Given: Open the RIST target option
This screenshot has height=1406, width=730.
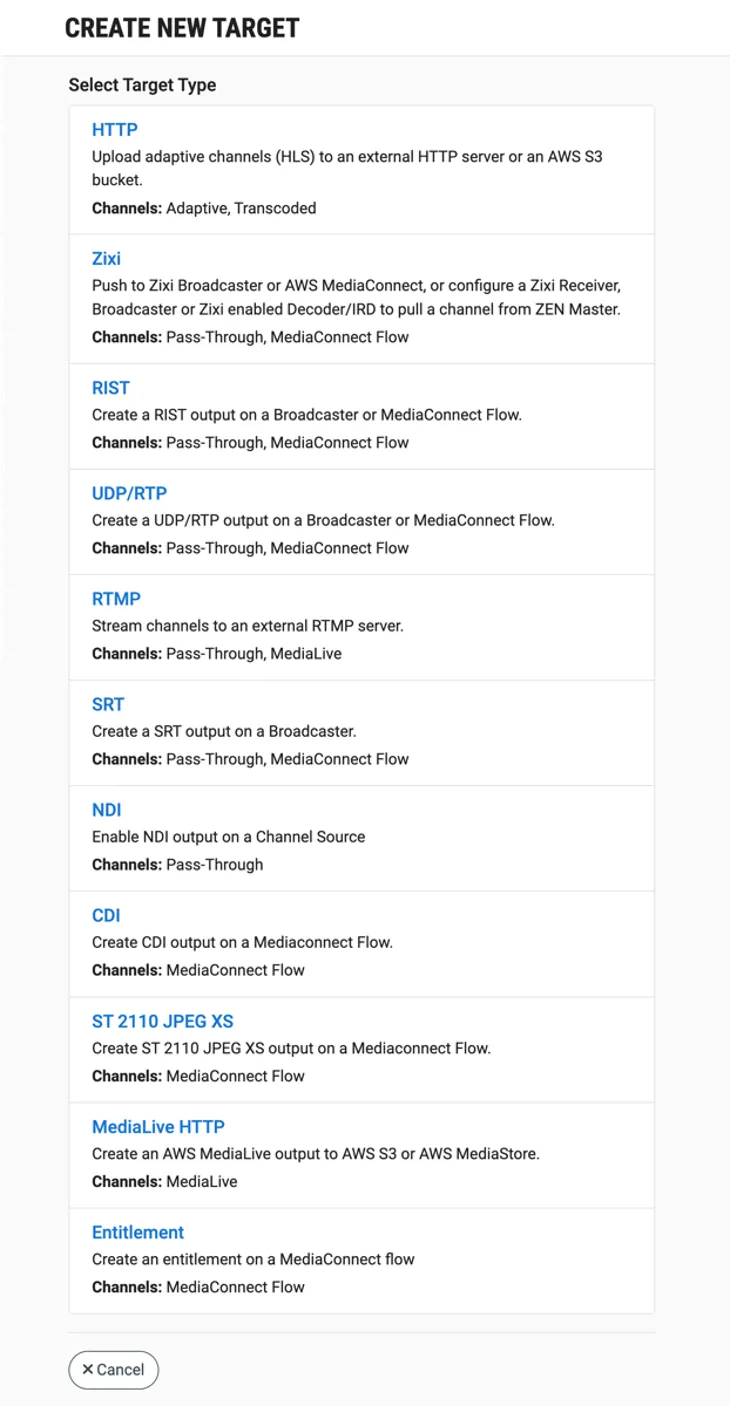Looking at the screenshot, I should click(111, 388).
